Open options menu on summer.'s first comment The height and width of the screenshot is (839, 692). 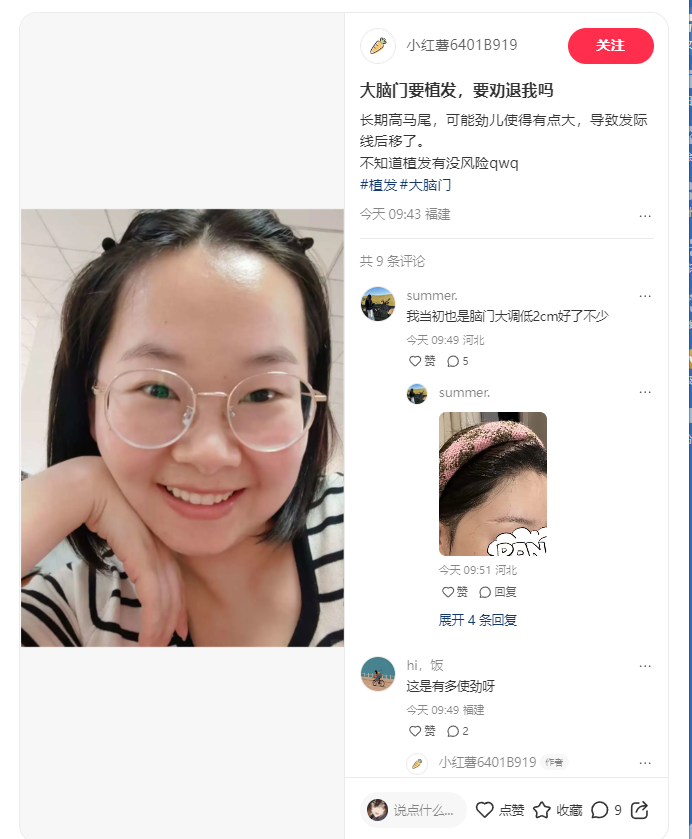[645, 296]
